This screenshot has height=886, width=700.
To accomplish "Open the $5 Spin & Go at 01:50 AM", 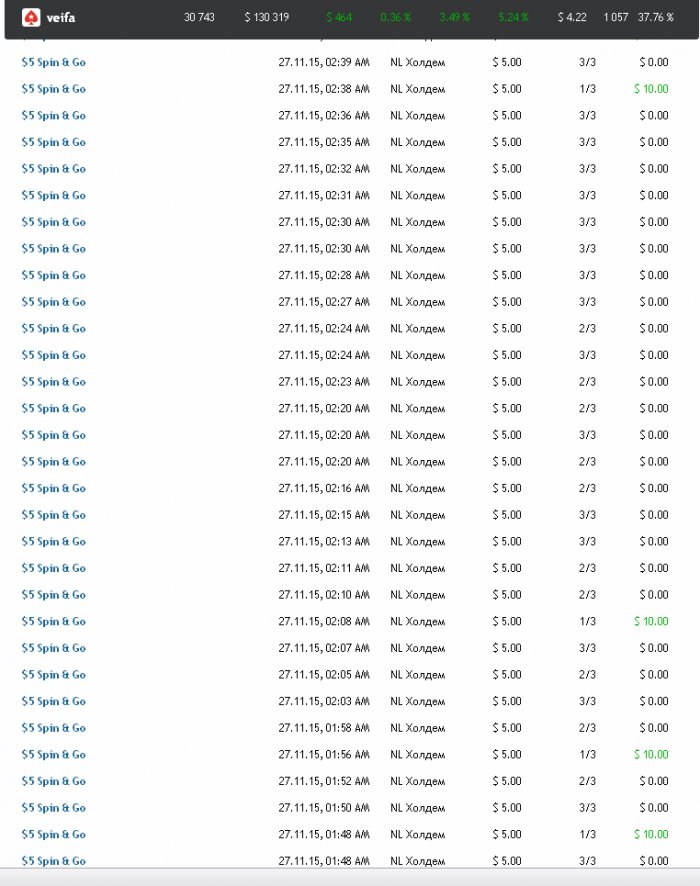I will pos(53,808).
